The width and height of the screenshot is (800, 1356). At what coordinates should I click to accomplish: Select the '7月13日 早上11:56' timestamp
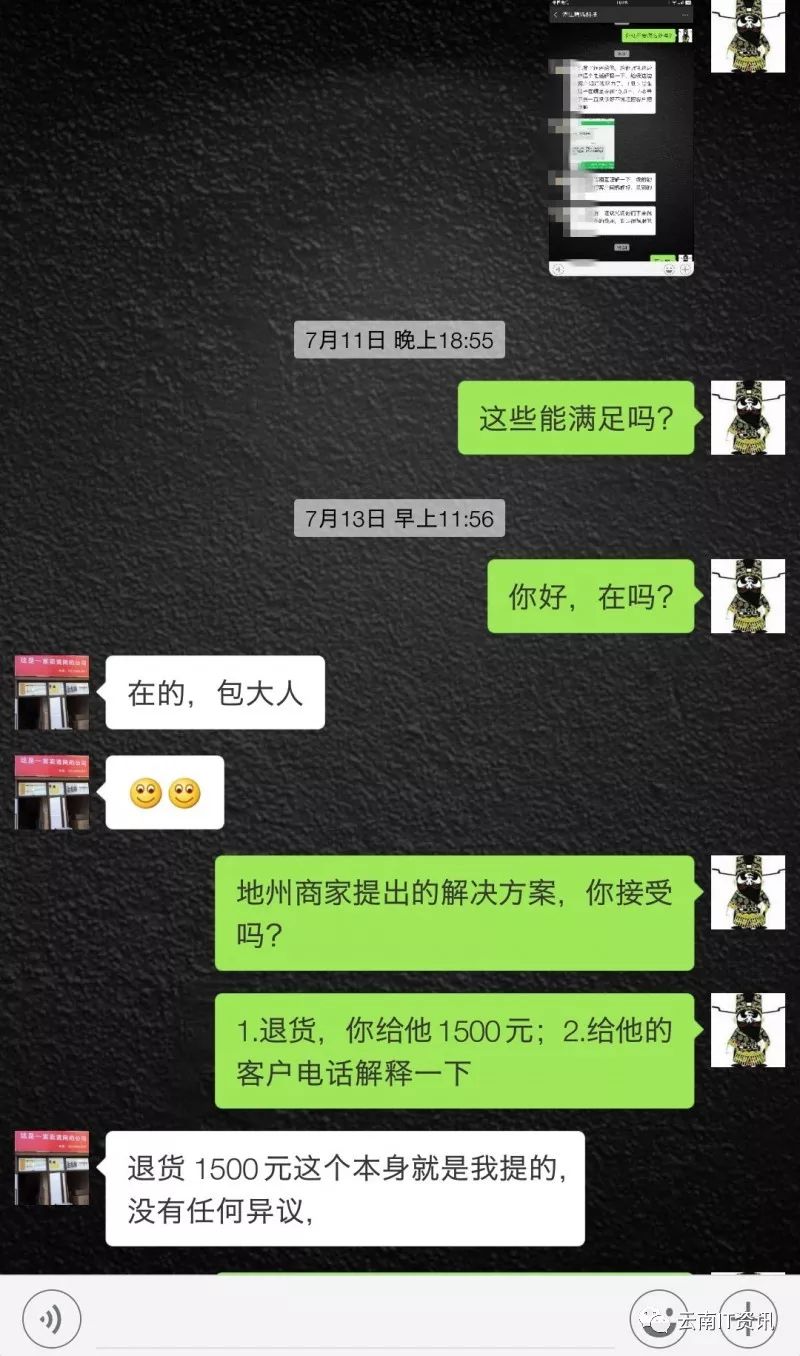click(x=399, y=518)
